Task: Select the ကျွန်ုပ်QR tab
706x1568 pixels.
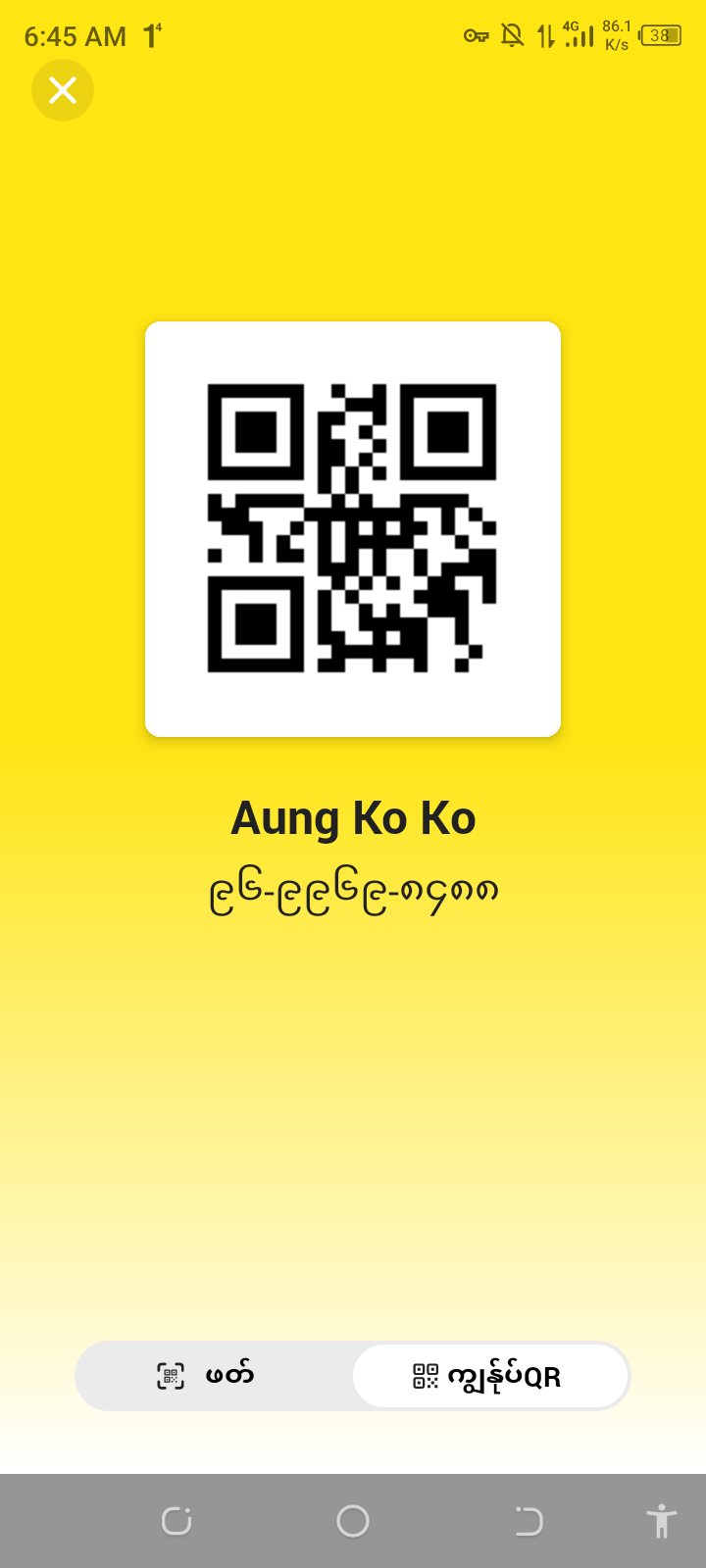Action: pyautogui.click(x=489, y=1376)
